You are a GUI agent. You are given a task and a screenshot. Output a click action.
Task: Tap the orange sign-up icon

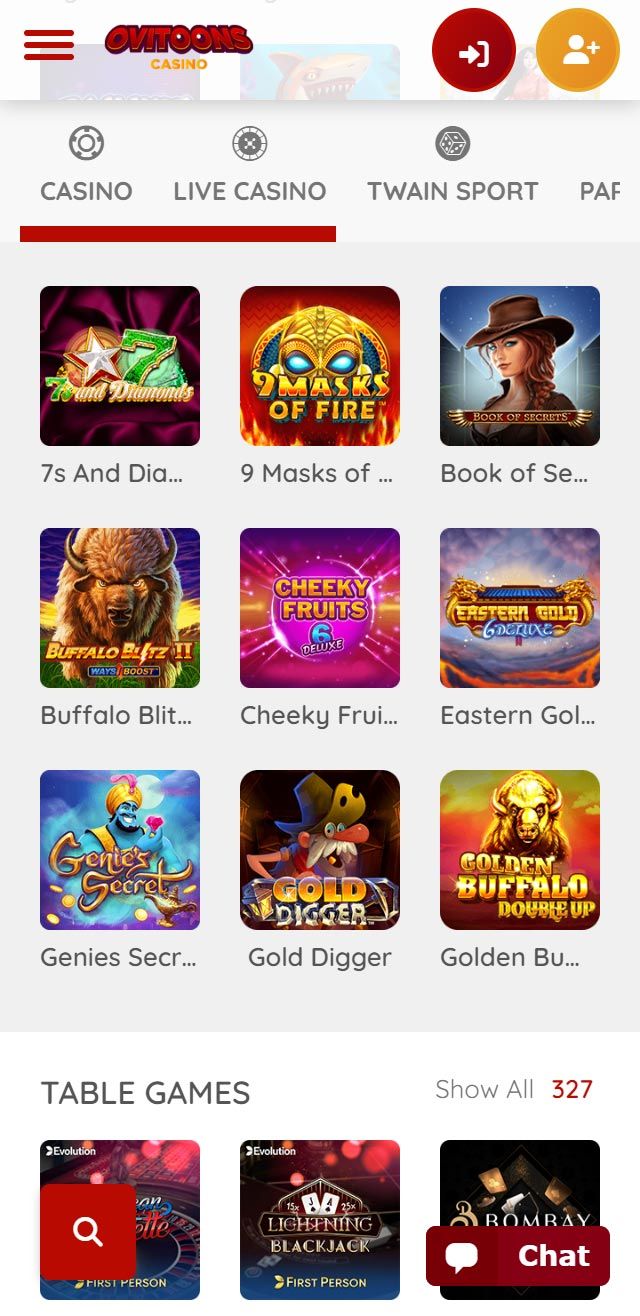tap(578, 50)
